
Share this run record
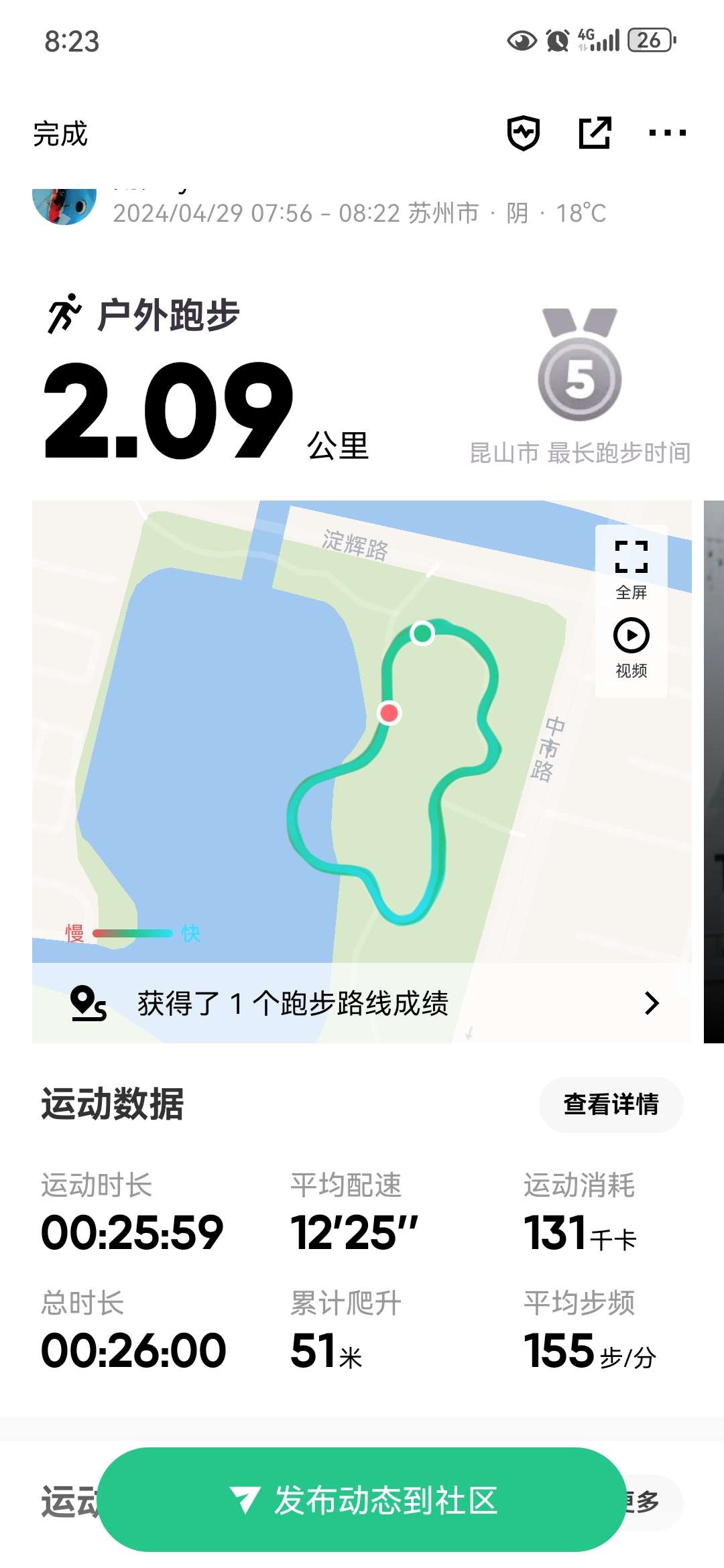595,133
